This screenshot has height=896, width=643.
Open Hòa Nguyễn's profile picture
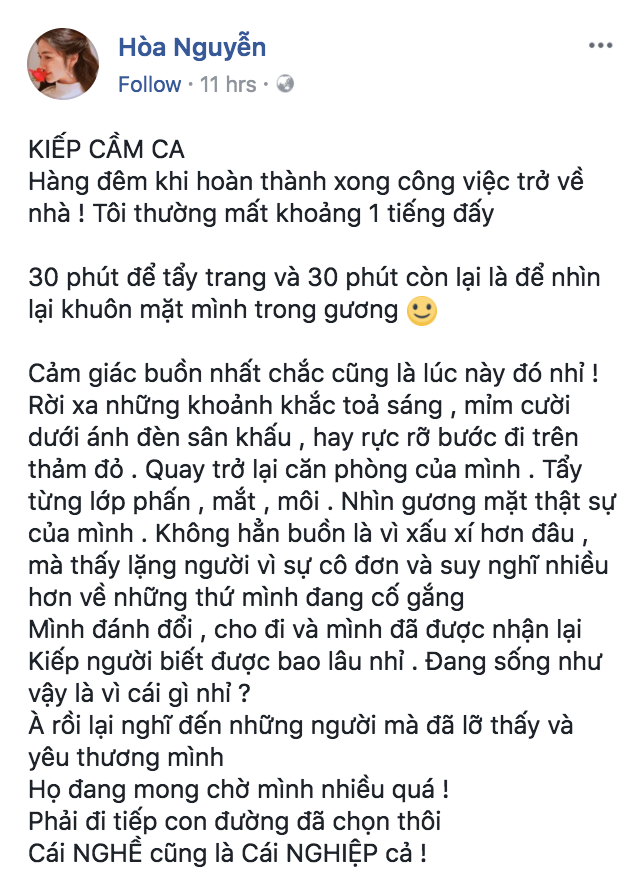[x=63, y=62]
